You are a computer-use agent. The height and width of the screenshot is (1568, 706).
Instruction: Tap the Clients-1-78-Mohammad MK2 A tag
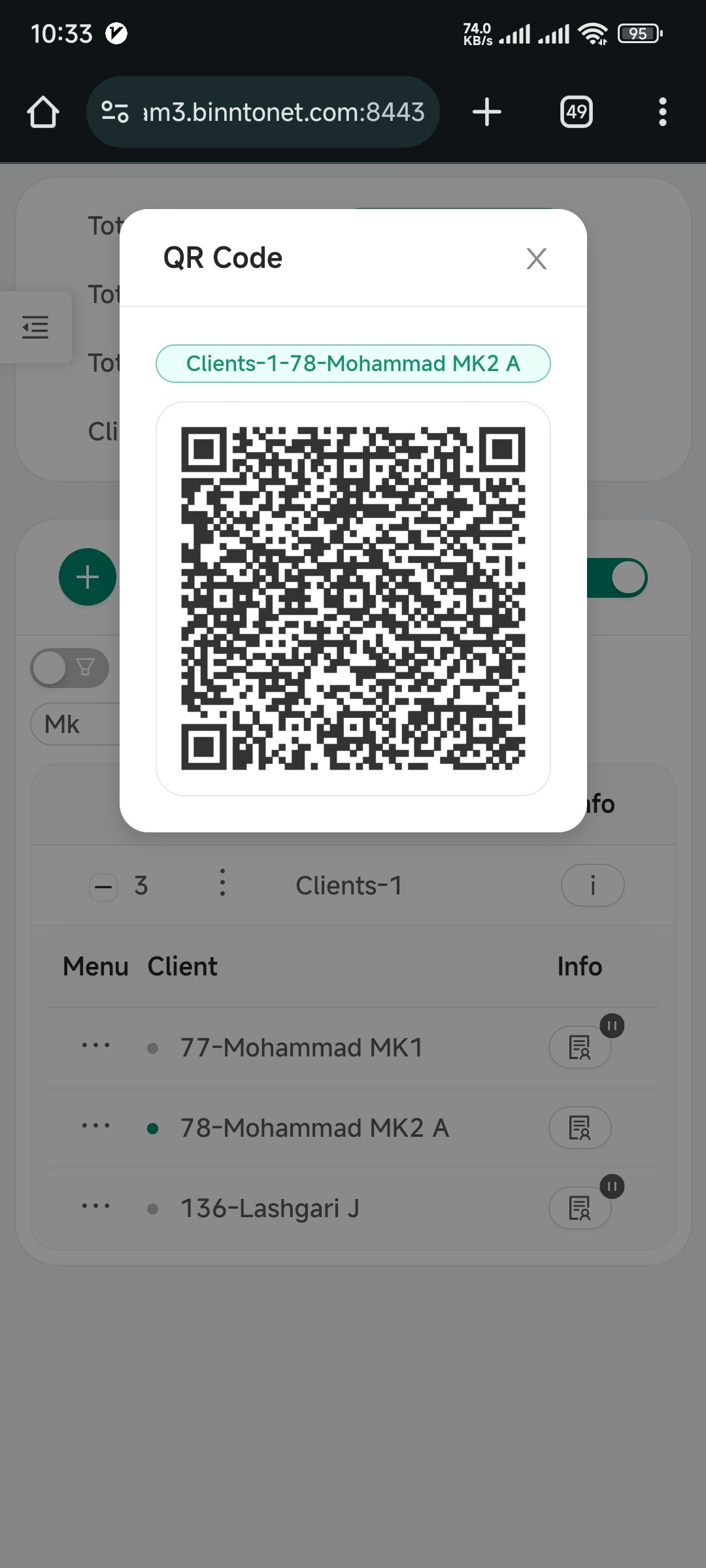353,363
